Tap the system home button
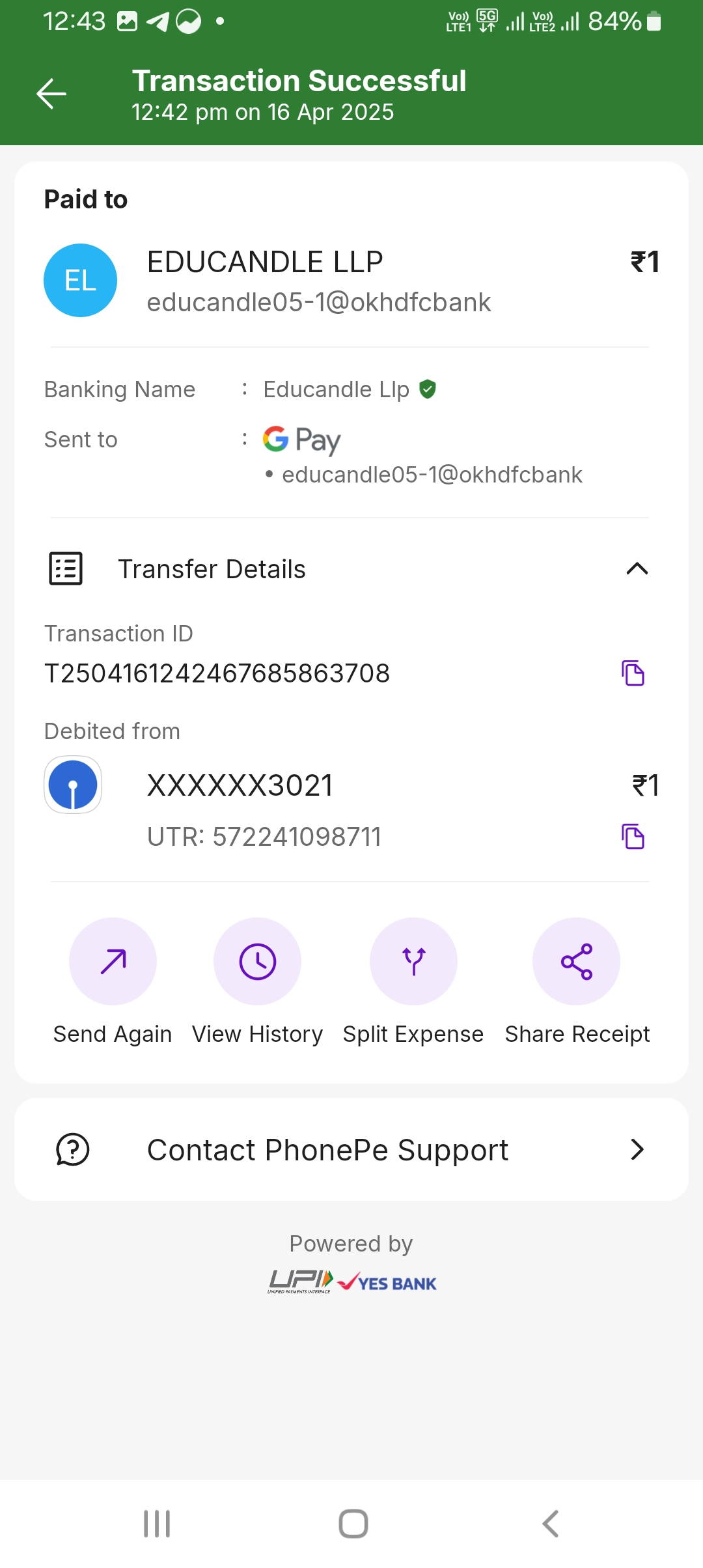Image resolution: width=703 pixels, height=1568 pixels. (x=353, y=1524)
